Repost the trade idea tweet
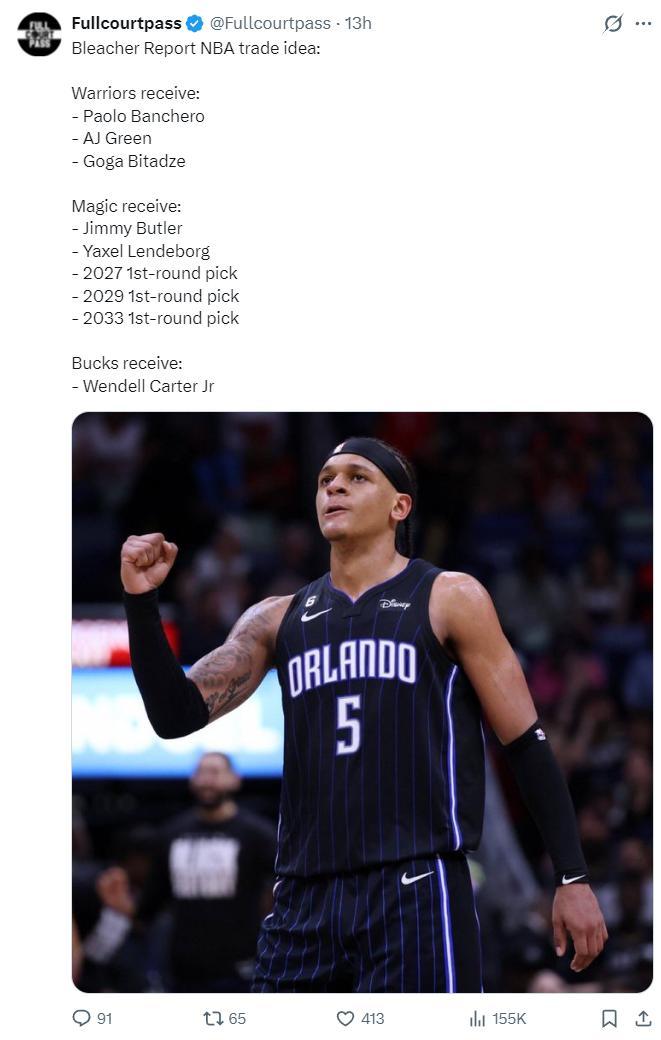The width and height of the screenshot is (661, 1040). click(224, 1018)
